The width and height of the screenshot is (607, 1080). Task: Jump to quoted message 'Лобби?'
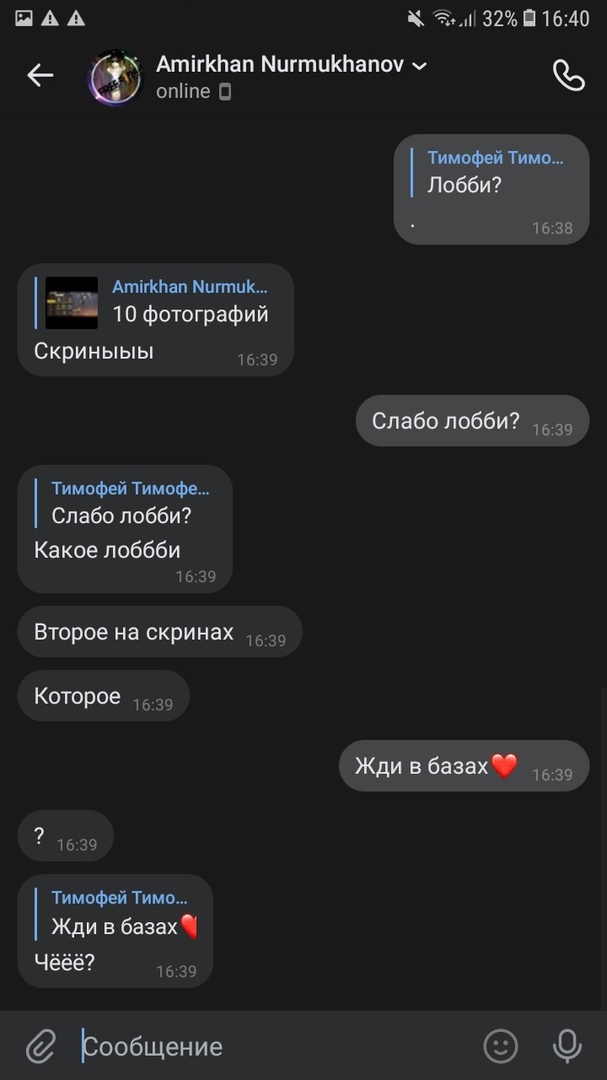[492, 172]
